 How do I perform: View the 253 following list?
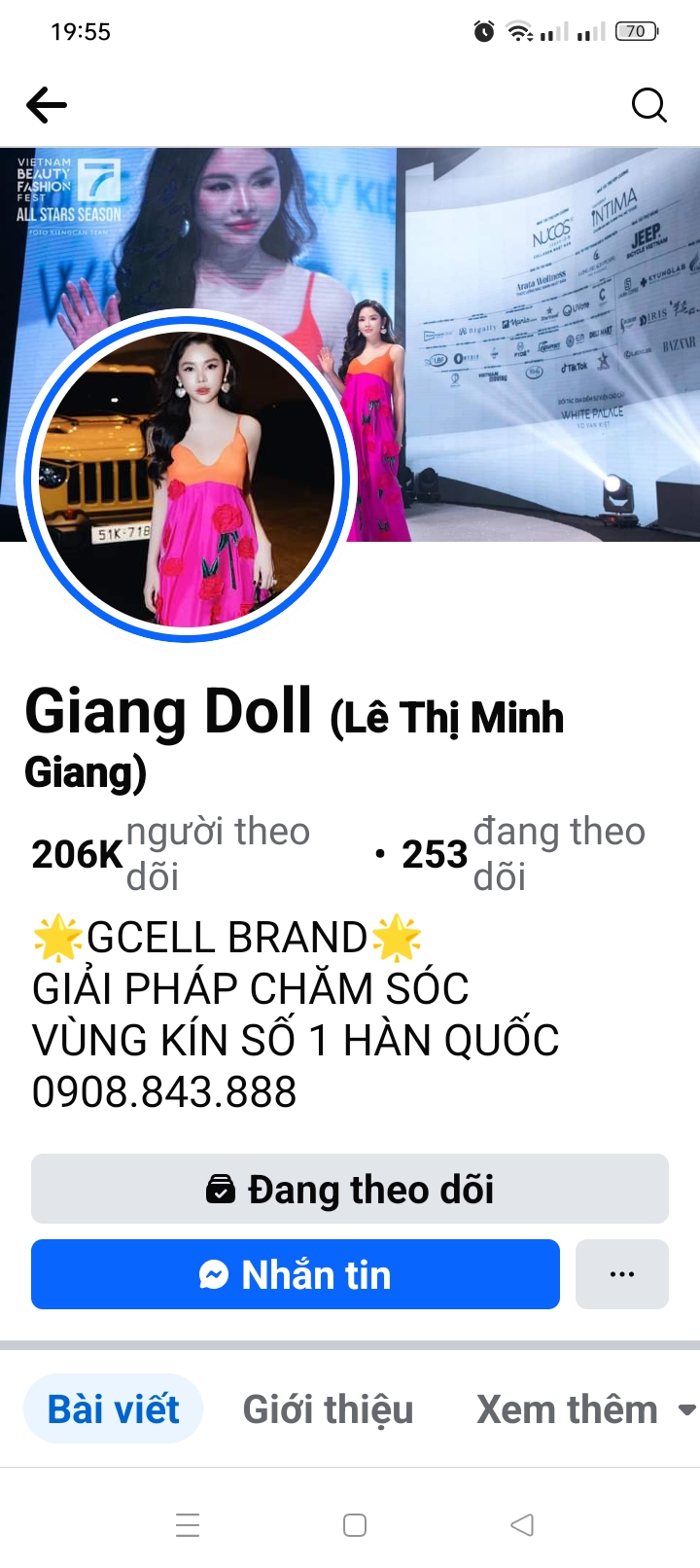(x=523, y=854)
